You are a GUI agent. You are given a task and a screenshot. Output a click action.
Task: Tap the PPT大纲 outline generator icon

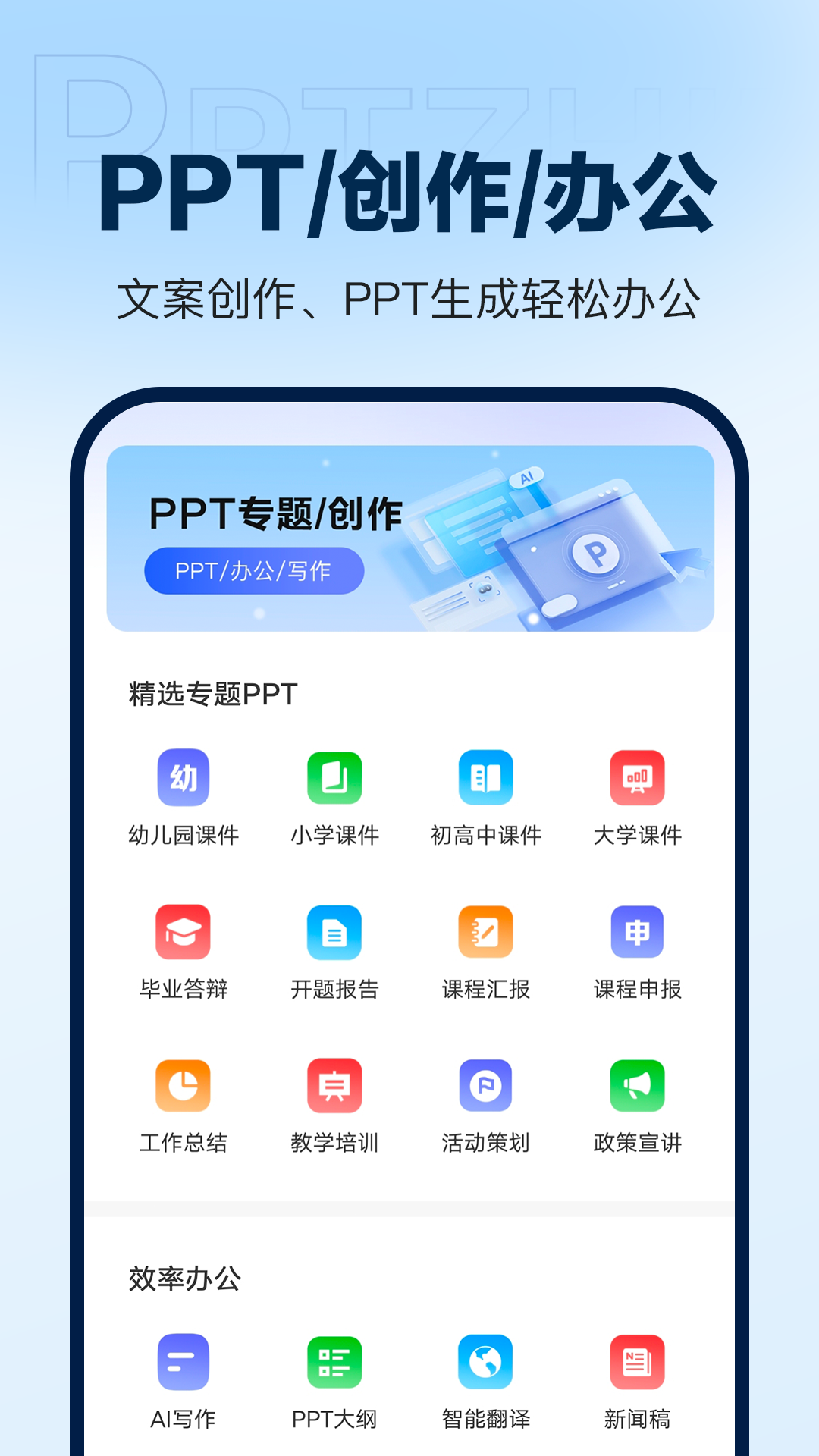pos(334,1361)
